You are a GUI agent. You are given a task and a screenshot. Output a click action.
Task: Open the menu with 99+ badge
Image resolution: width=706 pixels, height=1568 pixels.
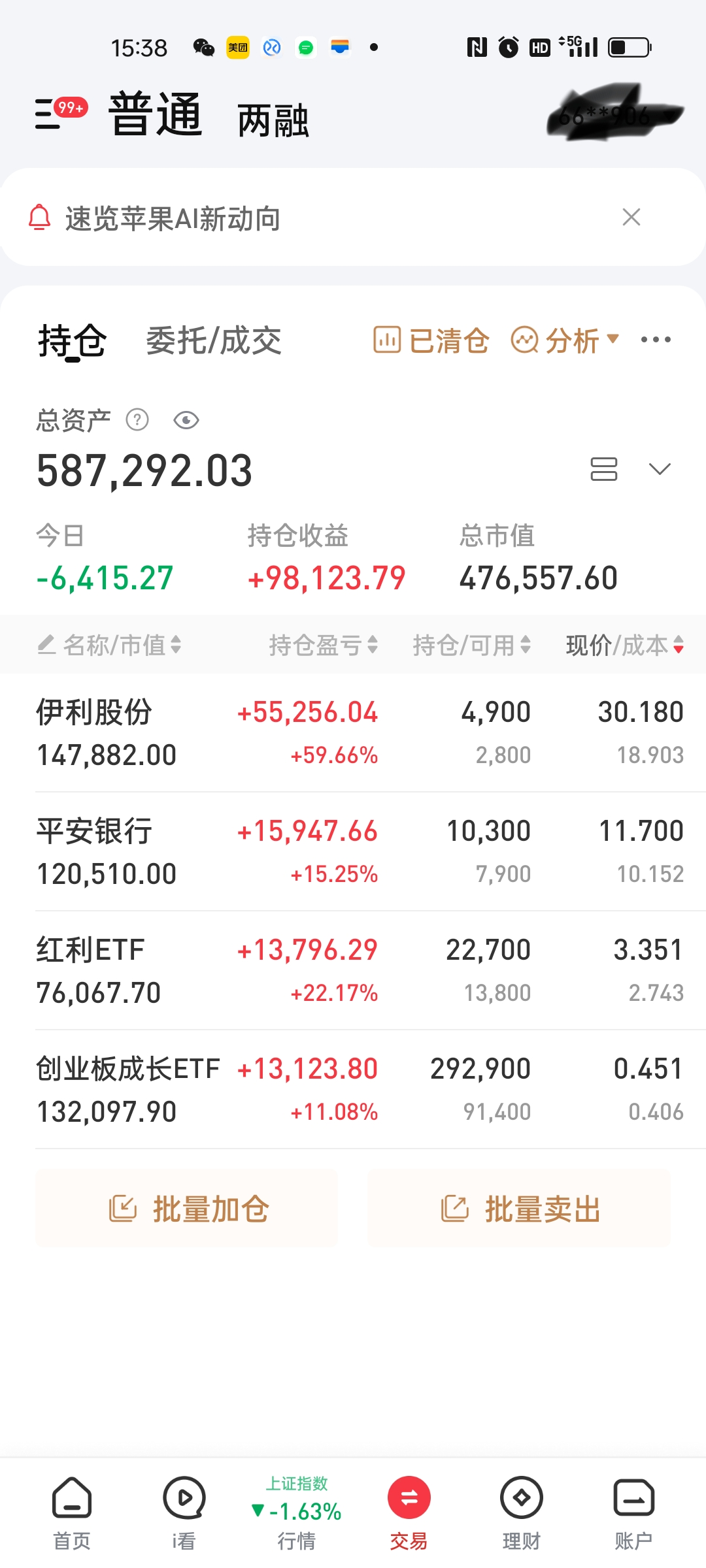click(x=52, y=114)
